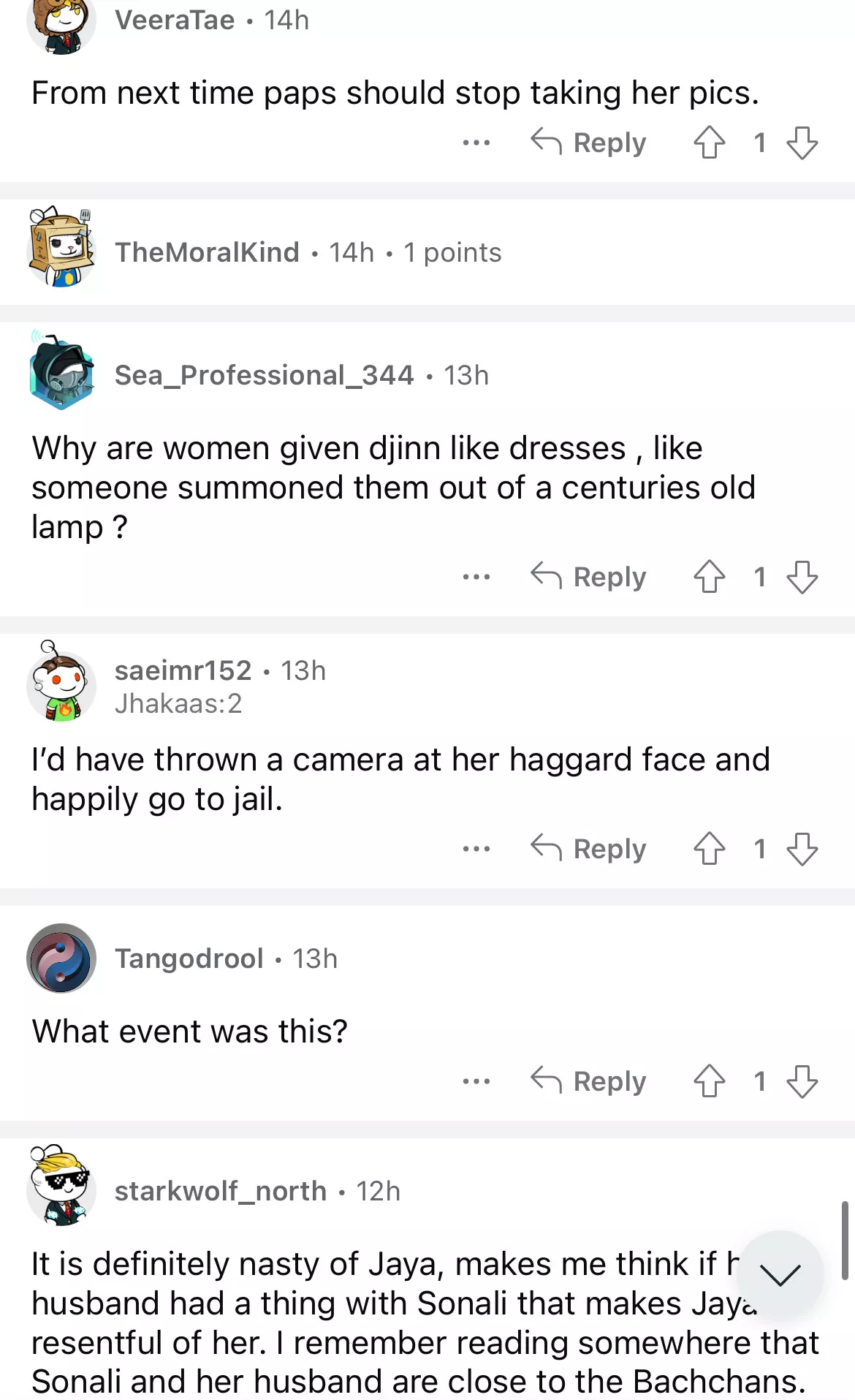Viewport: 855px width, 1400px height.
Task: Downvote Sea_Professional_344's comment
Action: [x=802, y=577]
